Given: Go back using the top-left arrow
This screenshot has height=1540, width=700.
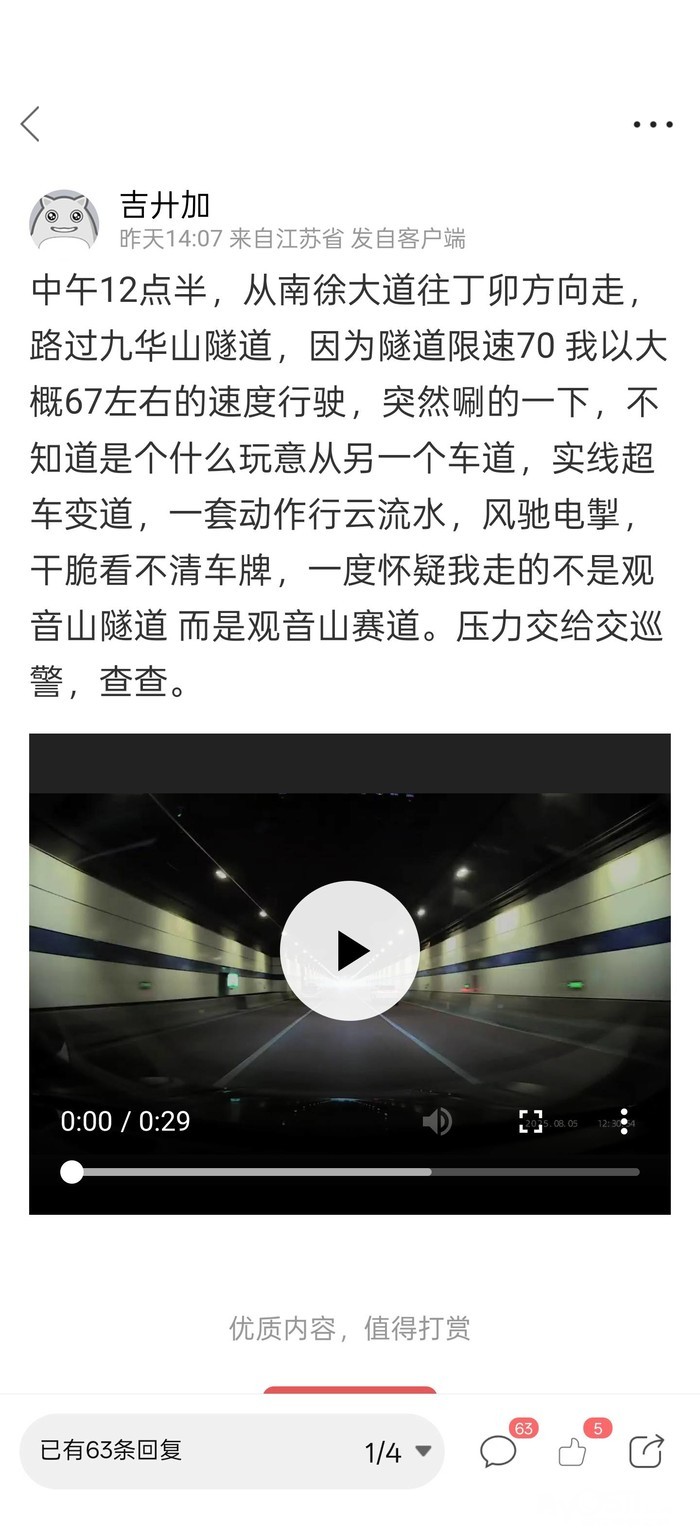Looking at the screenshot, I should coord(30,124).
